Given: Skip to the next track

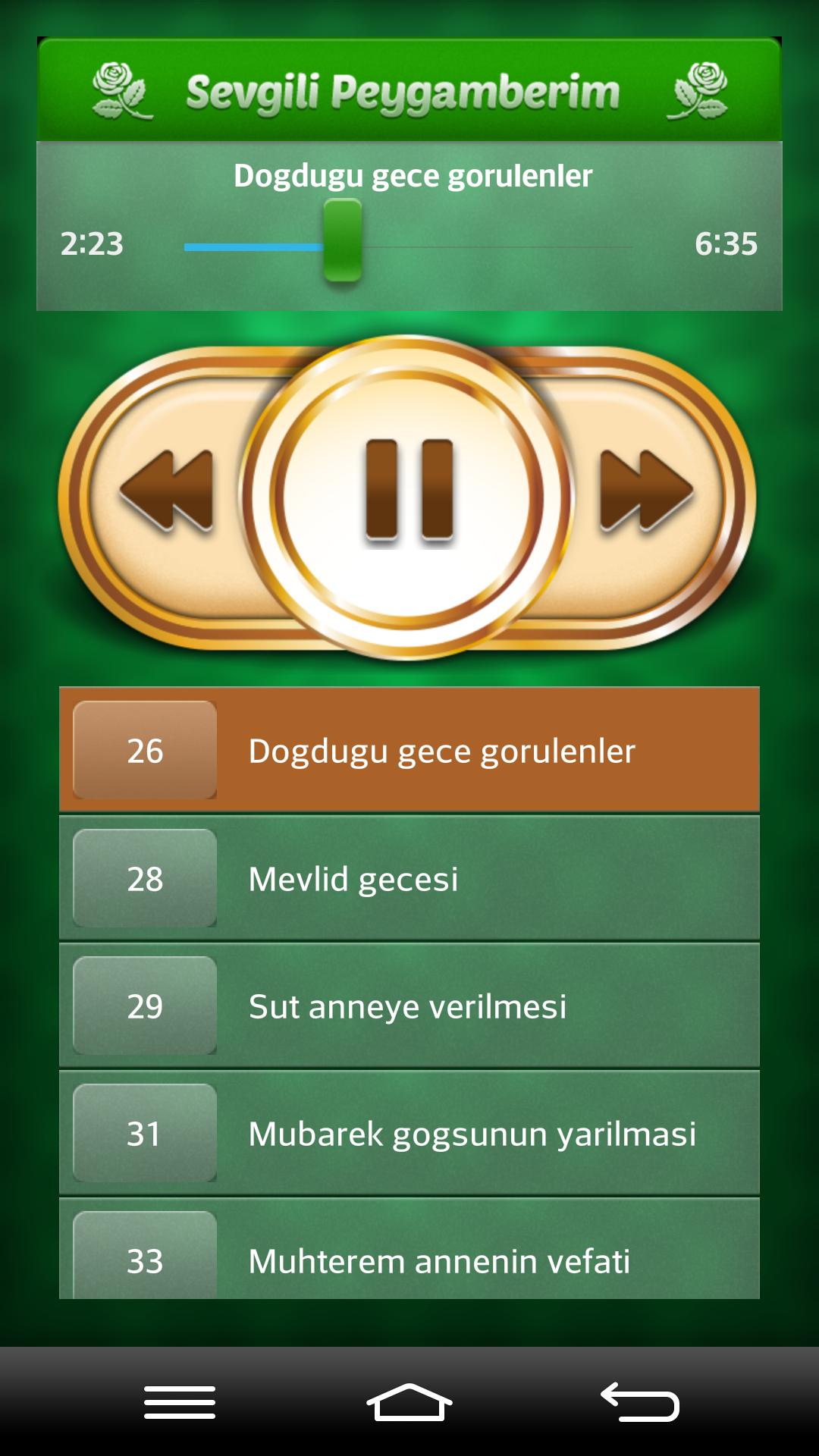Looking at the screenshot, I should [x=646, y=493].
